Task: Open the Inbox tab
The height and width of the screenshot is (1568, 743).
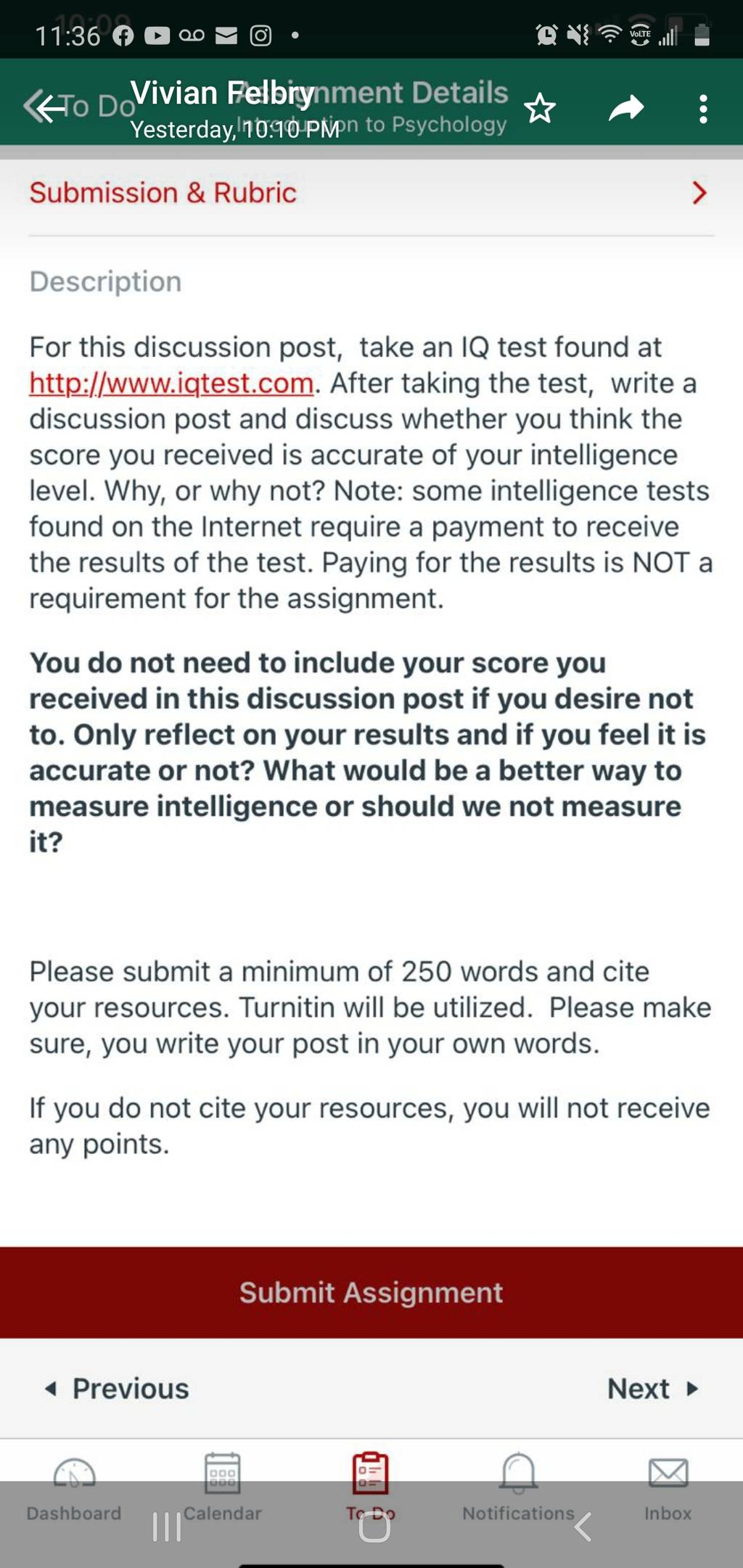Action: tap(668, 1487)
